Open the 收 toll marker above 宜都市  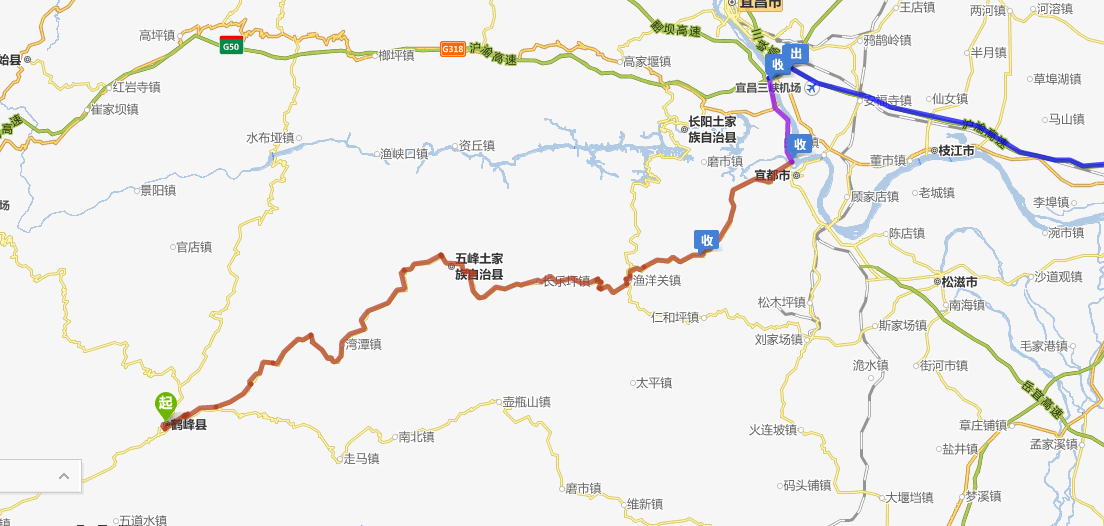click(x=800, y=144)
